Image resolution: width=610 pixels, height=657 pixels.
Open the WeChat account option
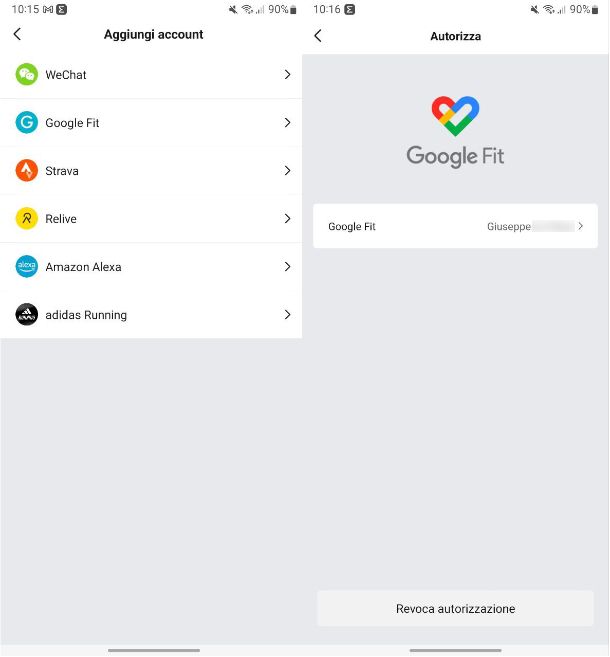pos(150,75)
